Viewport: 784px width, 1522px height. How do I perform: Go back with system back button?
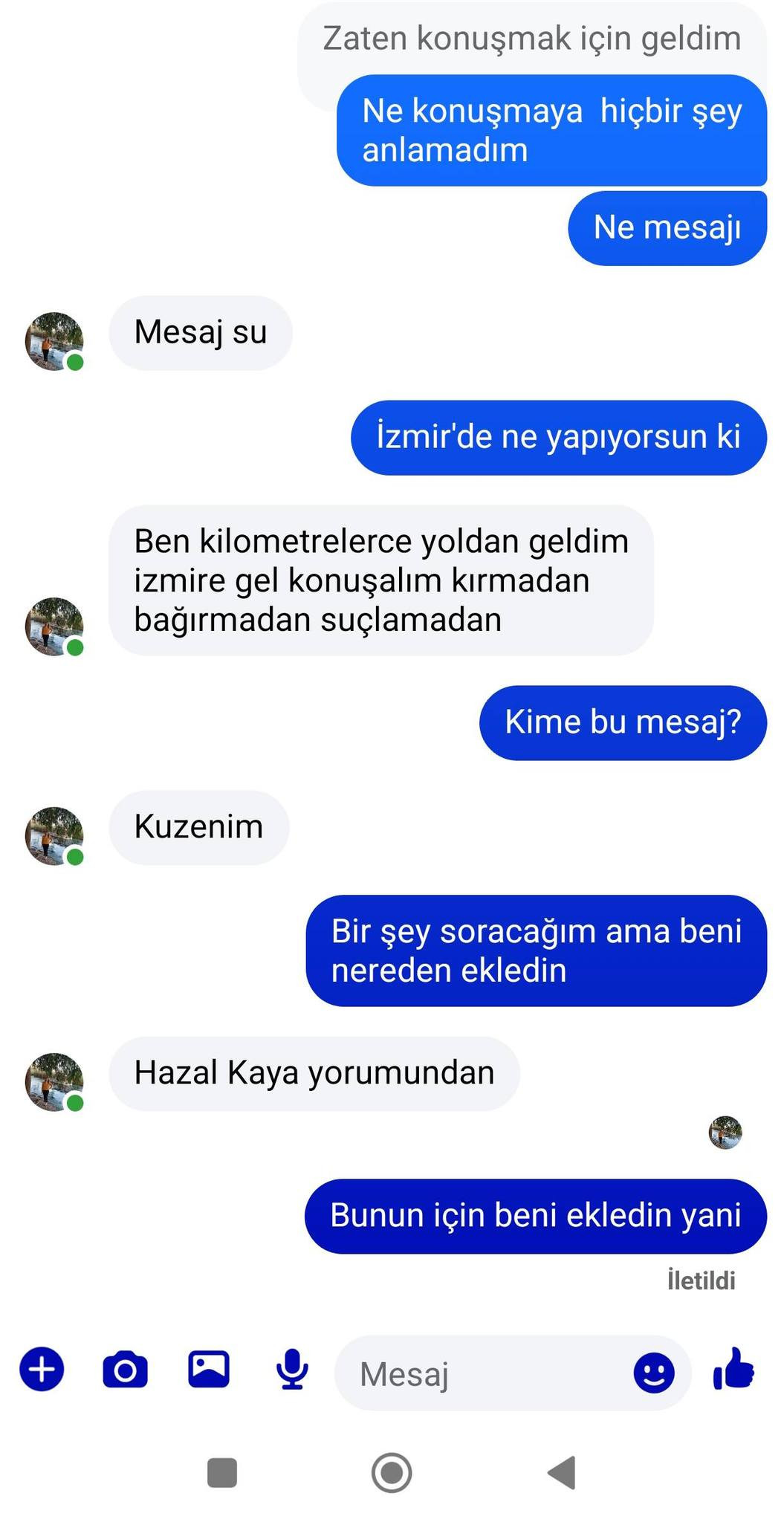coord(562,1472)
